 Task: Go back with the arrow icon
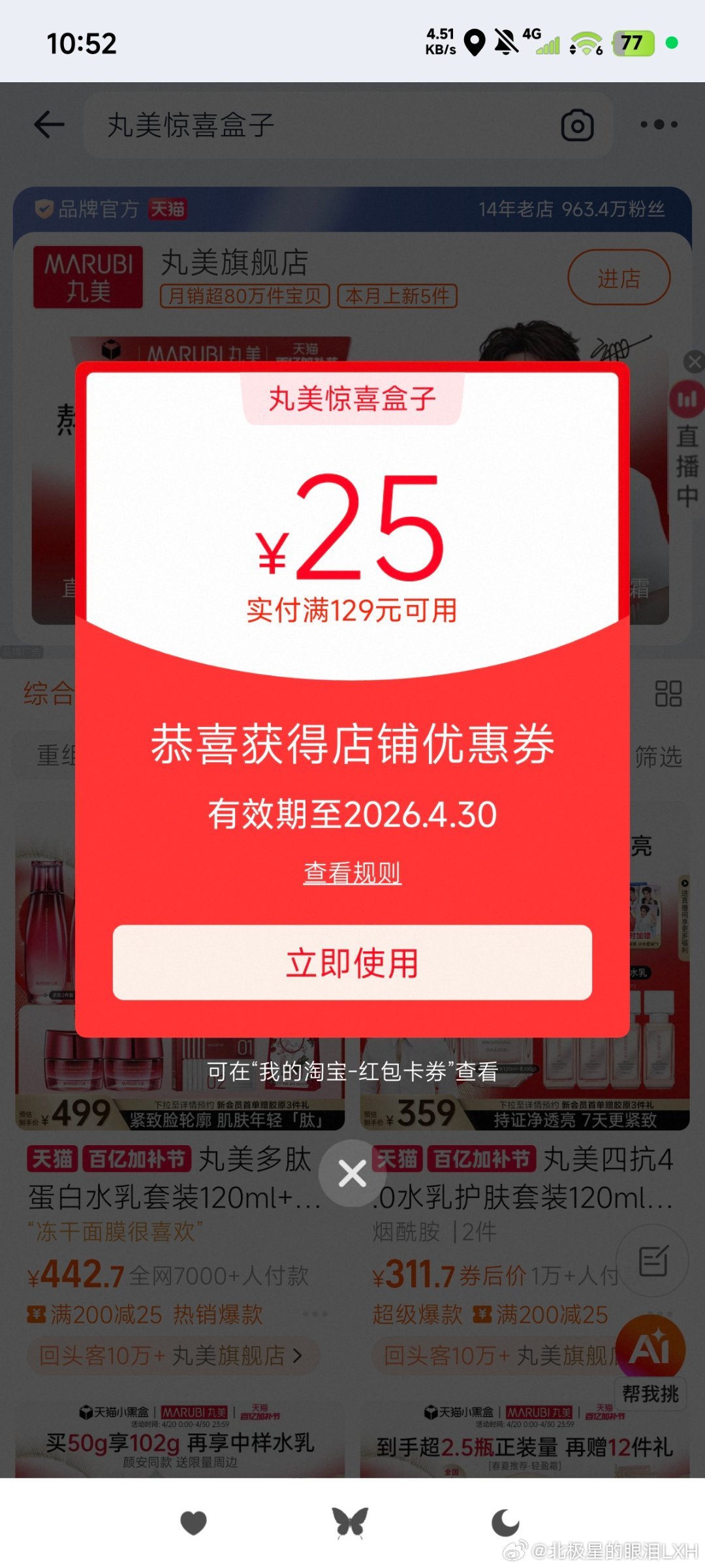(x=50, y=124)
